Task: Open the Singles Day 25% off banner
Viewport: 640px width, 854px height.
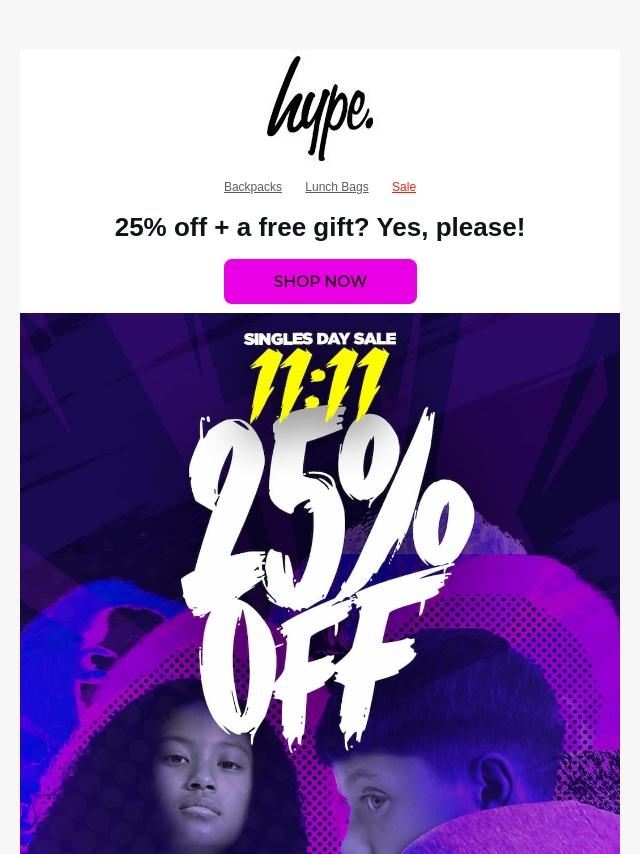Action: 320,583
